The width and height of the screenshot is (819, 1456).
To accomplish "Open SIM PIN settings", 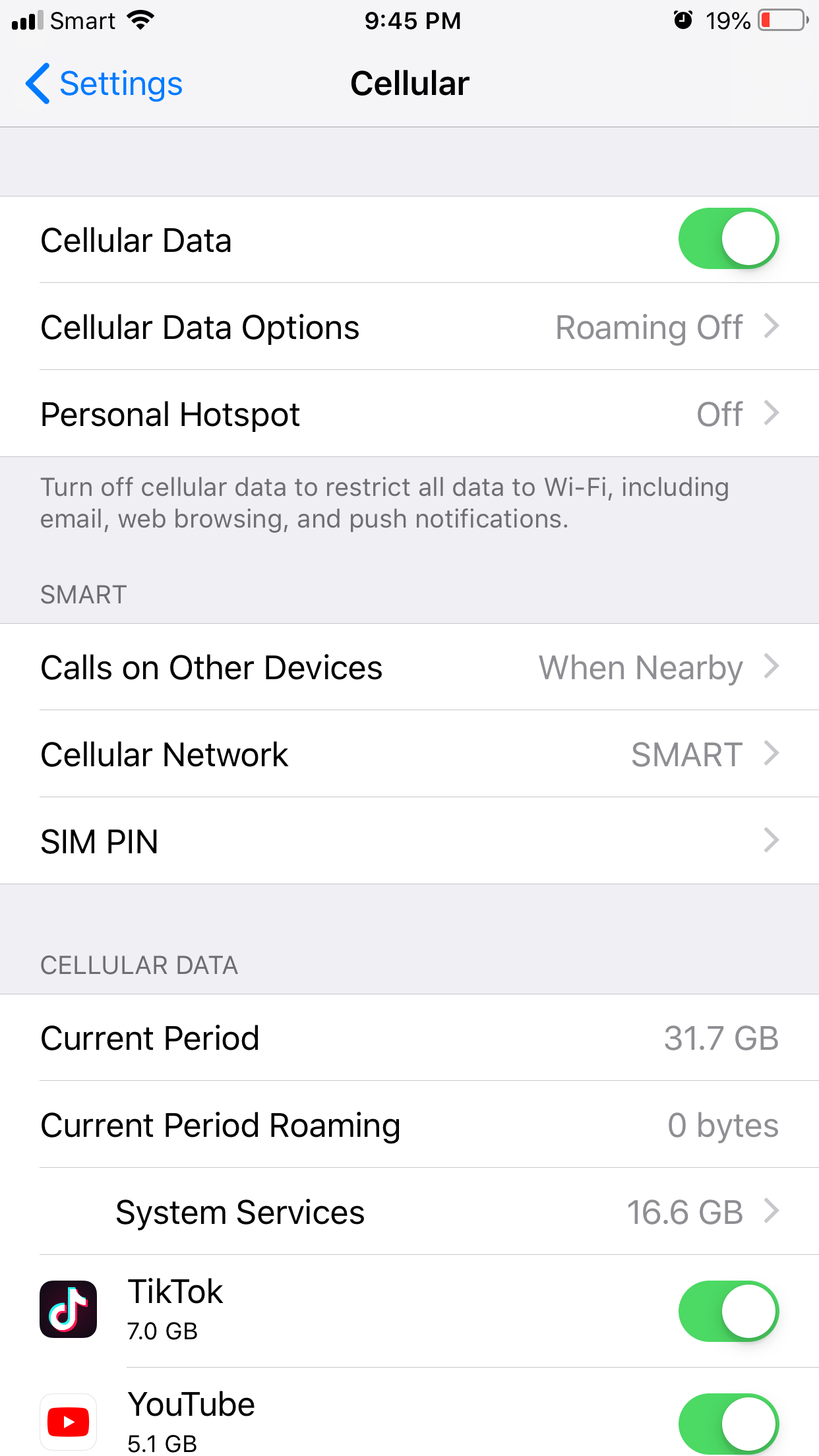I will pyautogui.click(x=409, y=841).
